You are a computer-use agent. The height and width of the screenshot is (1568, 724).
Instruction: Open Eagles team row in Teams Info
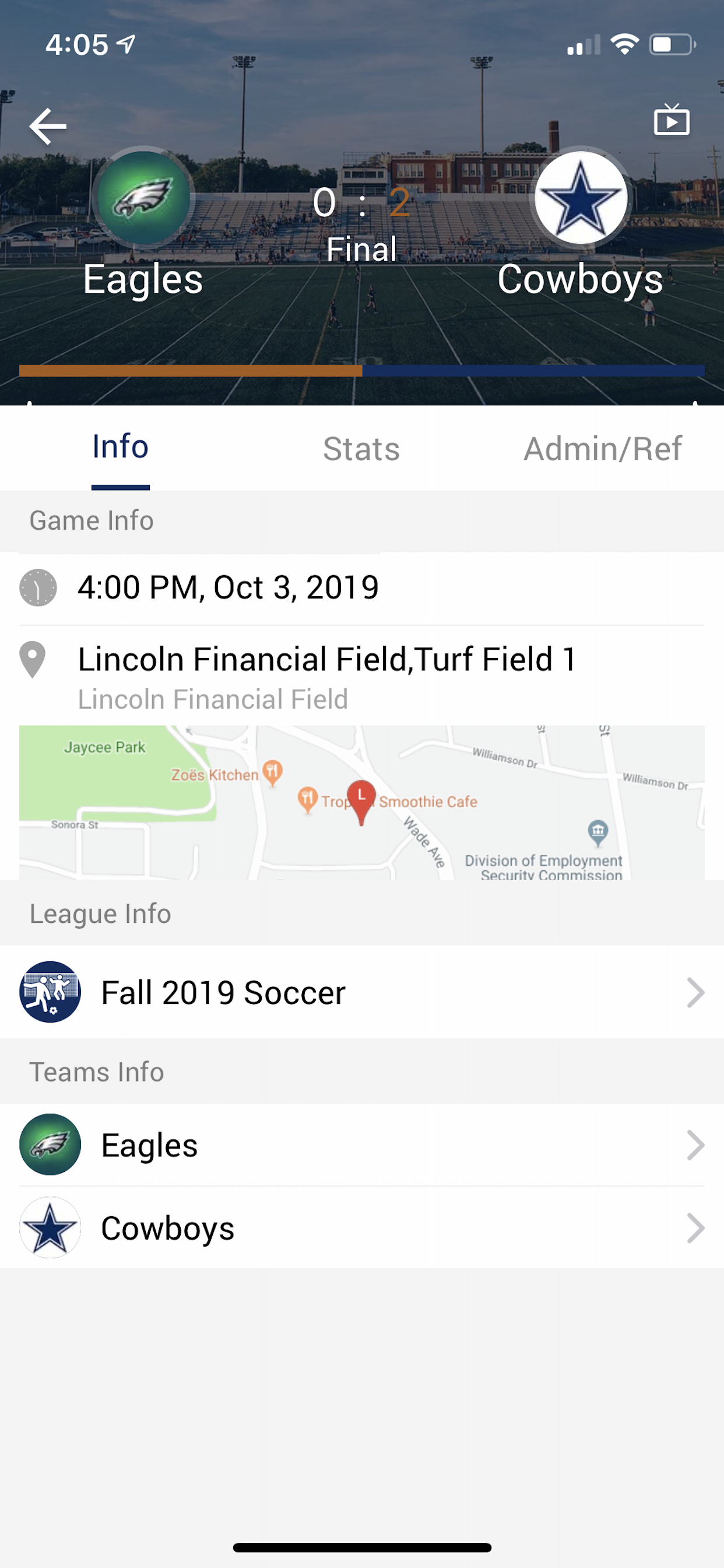(362, 1145)
